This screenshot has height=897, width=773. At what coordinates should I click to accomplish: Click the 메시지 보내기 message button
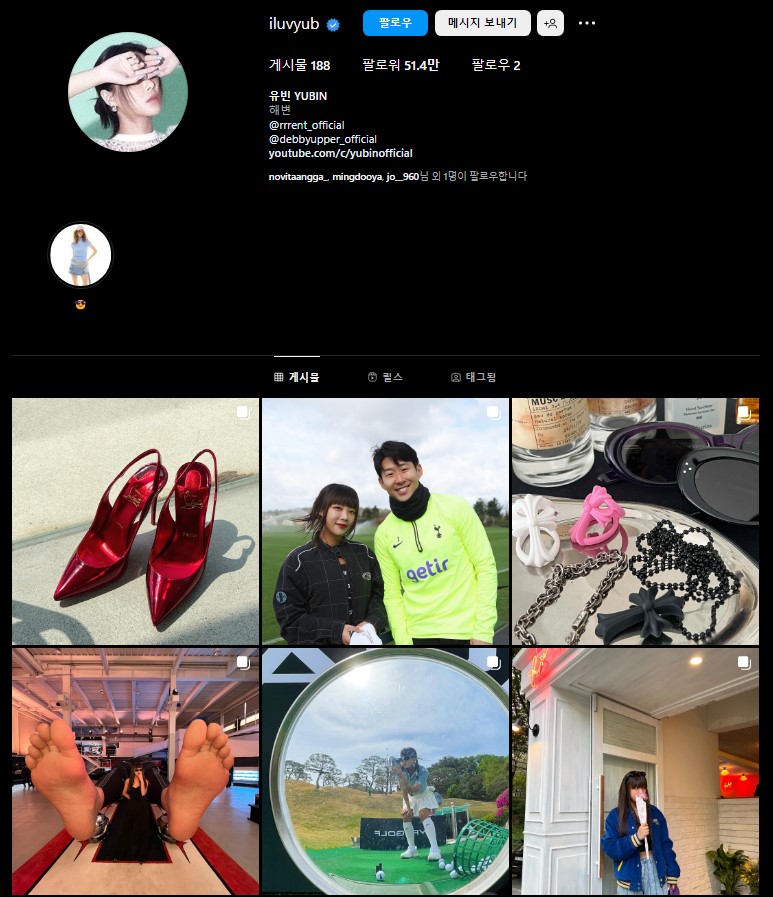[x=482, y=22]
